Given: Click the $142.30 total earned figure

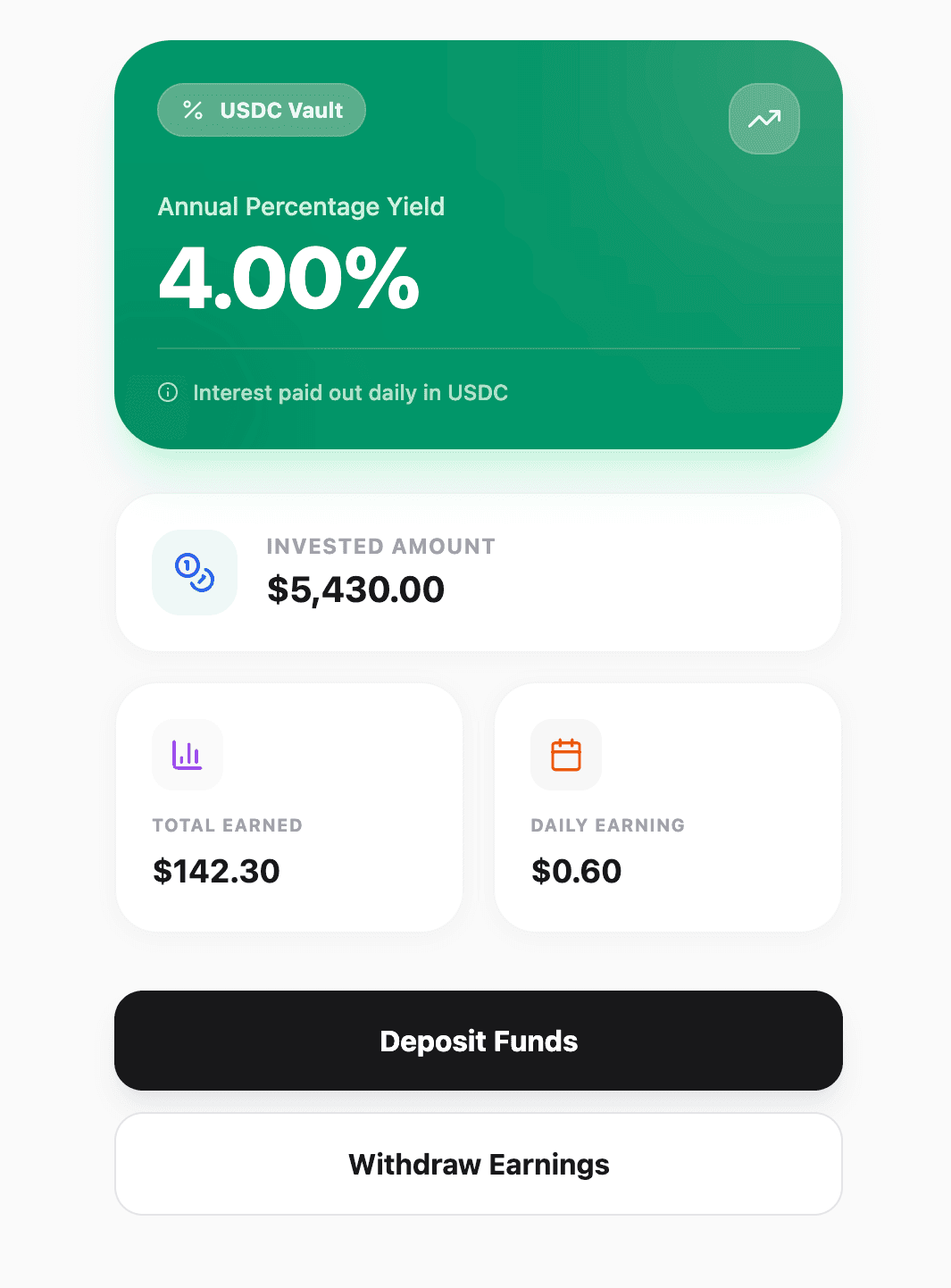Looking at the screenshot, I should coord(215,871).
